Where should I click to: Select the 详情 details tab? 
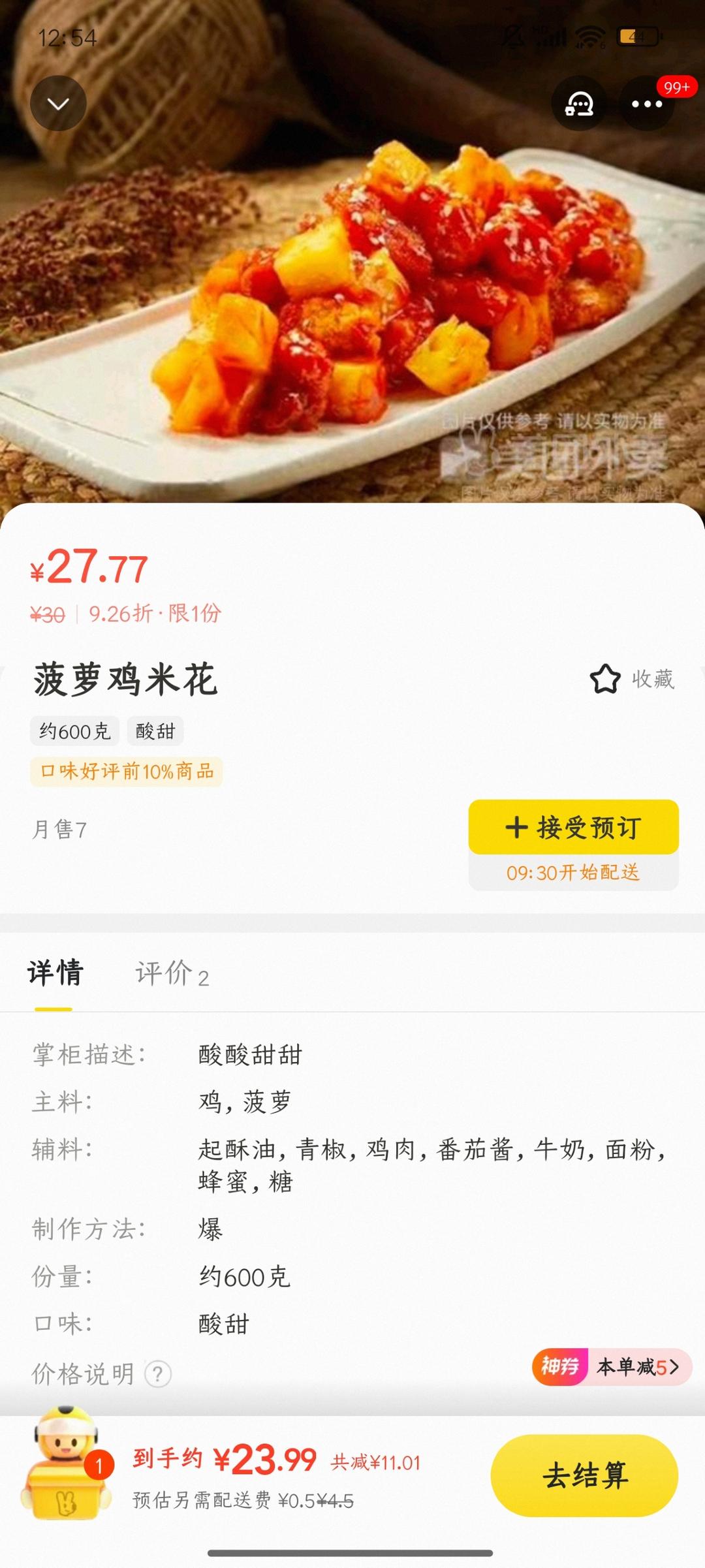(x=55, y=974)
